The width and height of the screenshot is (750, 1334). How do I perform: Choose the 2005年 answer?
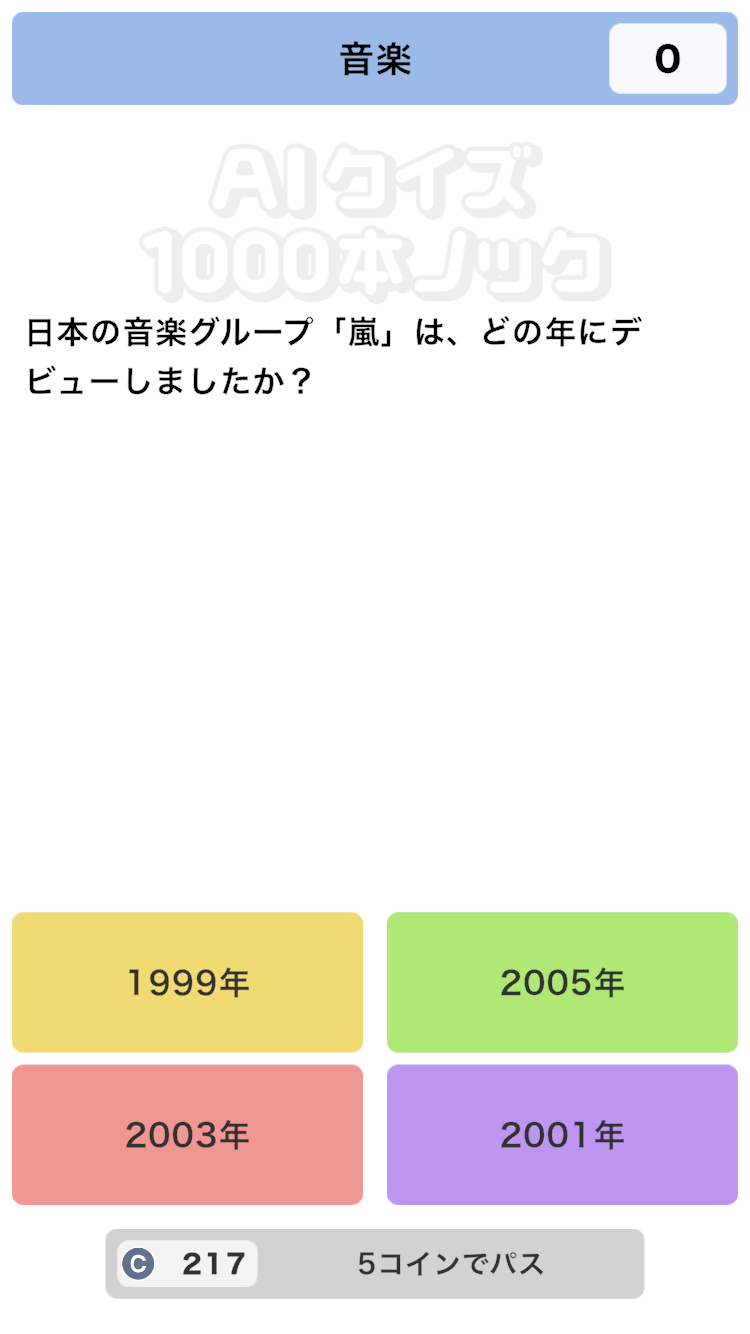click(x=562, y=982)
